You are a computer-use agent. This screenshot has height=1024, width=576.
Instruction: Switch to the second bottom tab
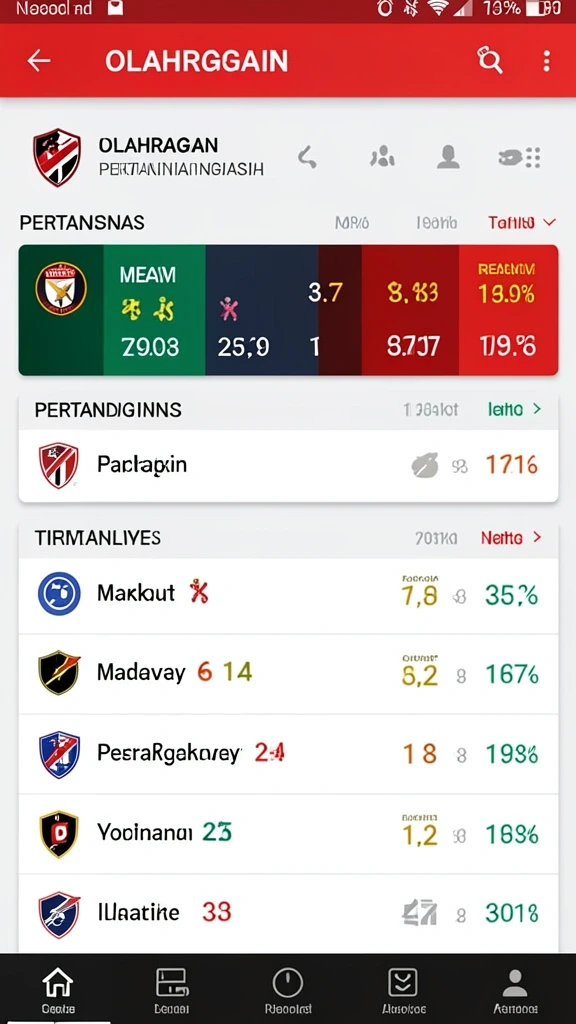pos(172,991)
